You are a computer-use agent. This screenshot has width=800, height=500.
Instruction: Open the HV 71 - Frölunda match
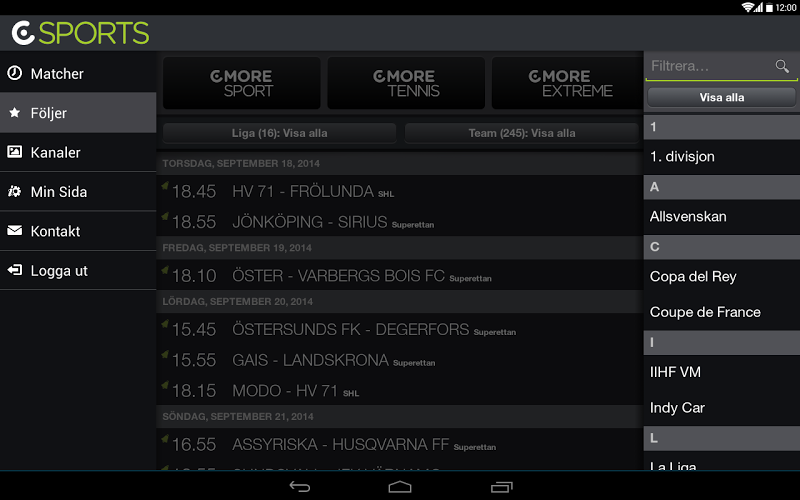400,191
